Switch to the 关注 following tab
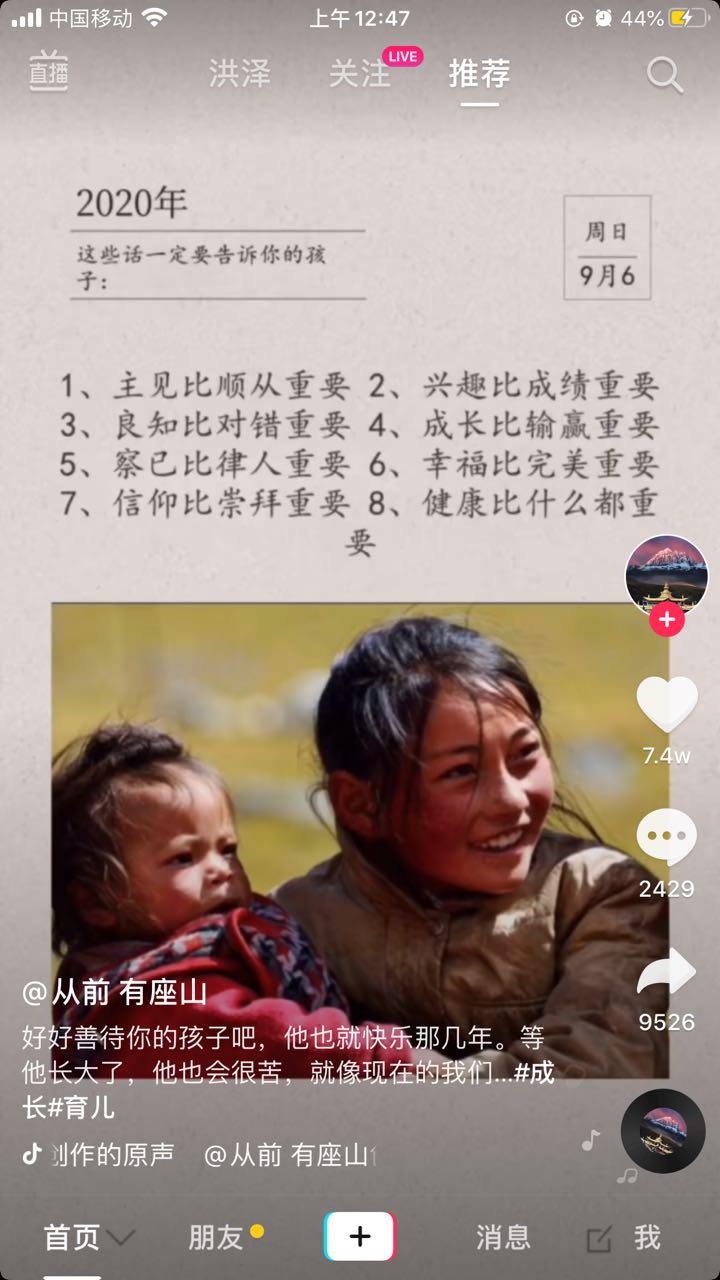Screen dimensions: 720x1280 pos(360,73)
